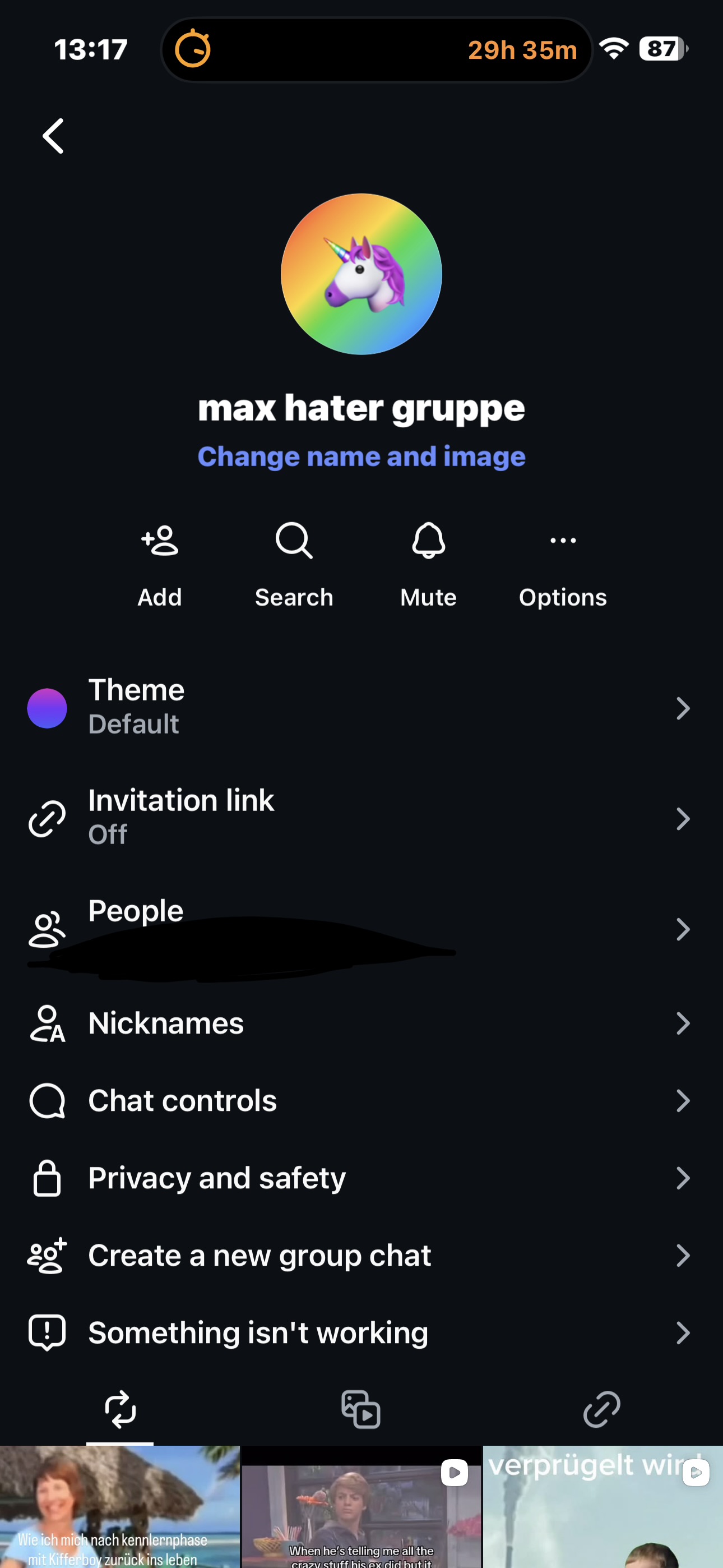The image size is (723, 1568).
Task: Open the "verprügelt wird" video thumbnail
Action: pos(602,1510)
